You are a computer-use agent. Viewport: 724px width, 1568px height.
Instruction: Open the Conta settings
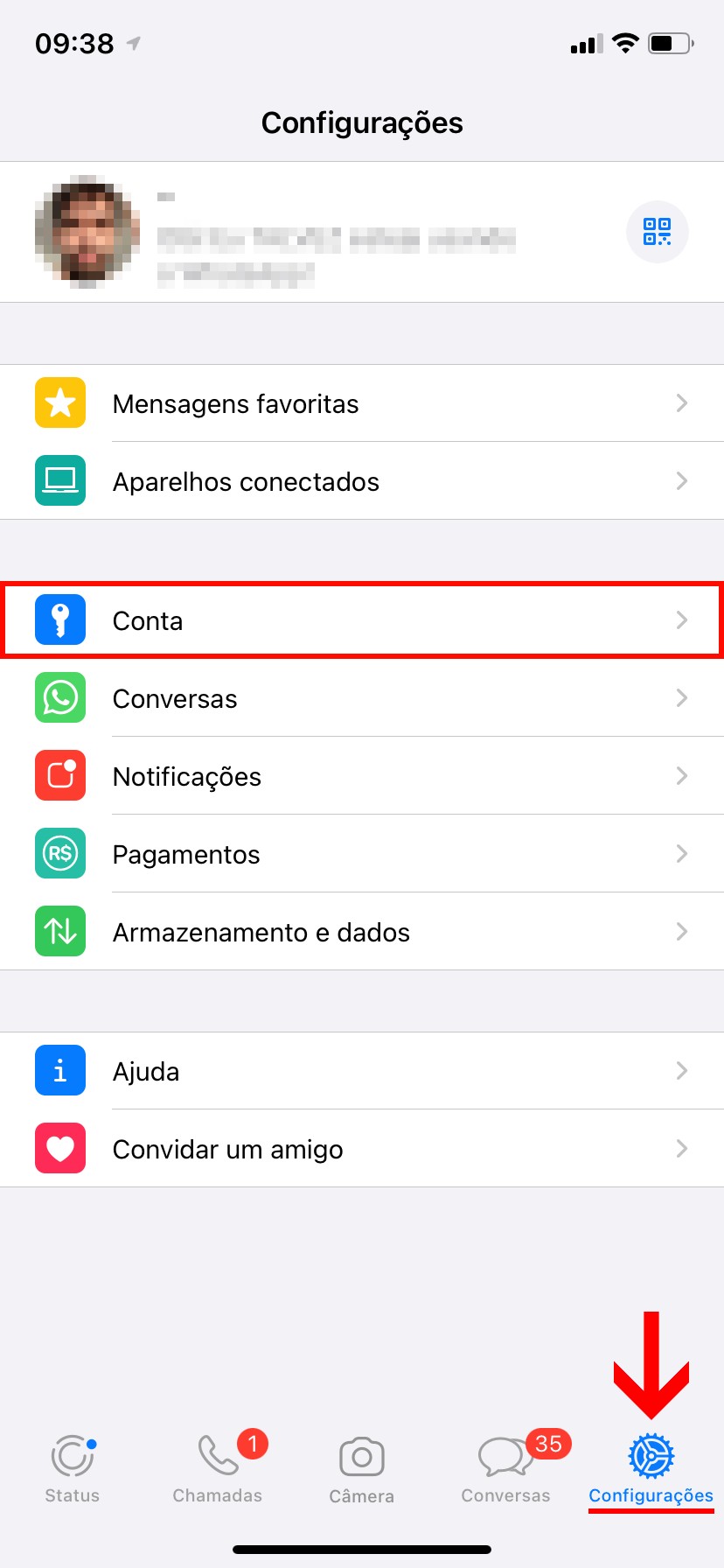[362, 620]
